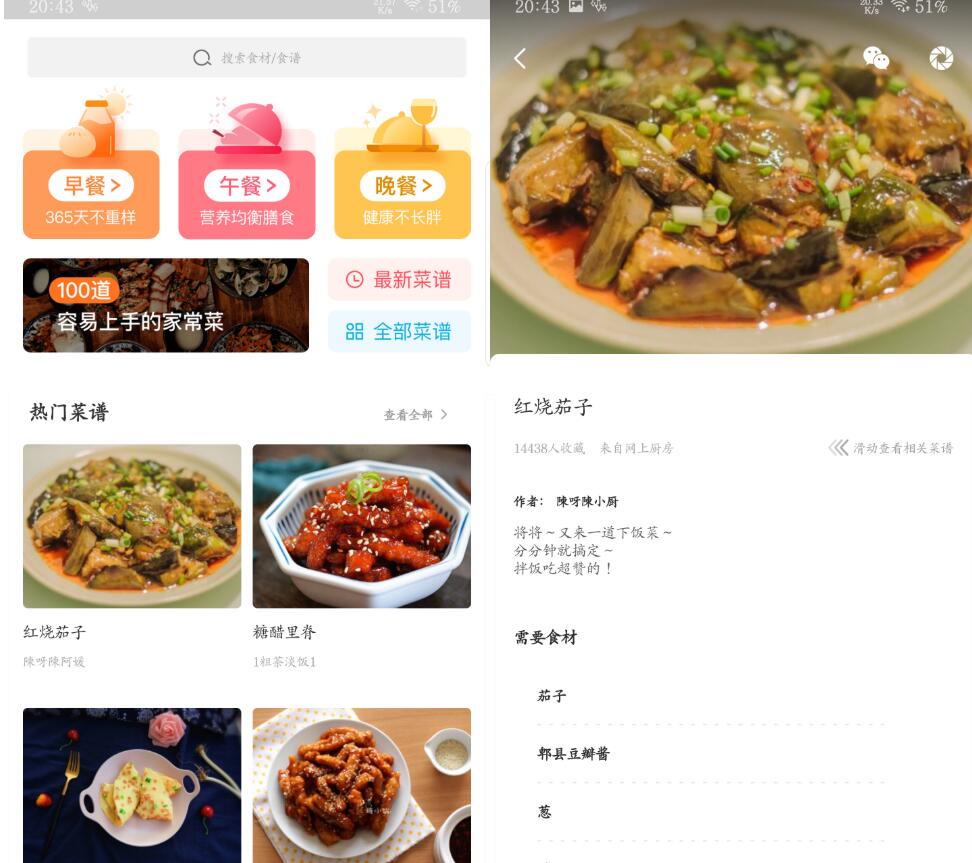Open 全部菜谱 all recipes

point(399,332)
